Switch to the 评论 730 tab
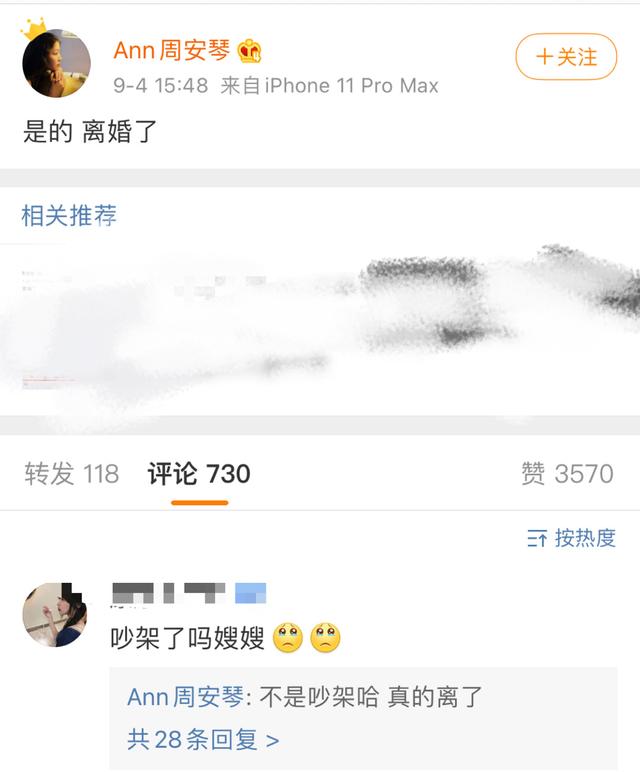The height and width of the screenshot is (772, 640). [x=199, y=473]
